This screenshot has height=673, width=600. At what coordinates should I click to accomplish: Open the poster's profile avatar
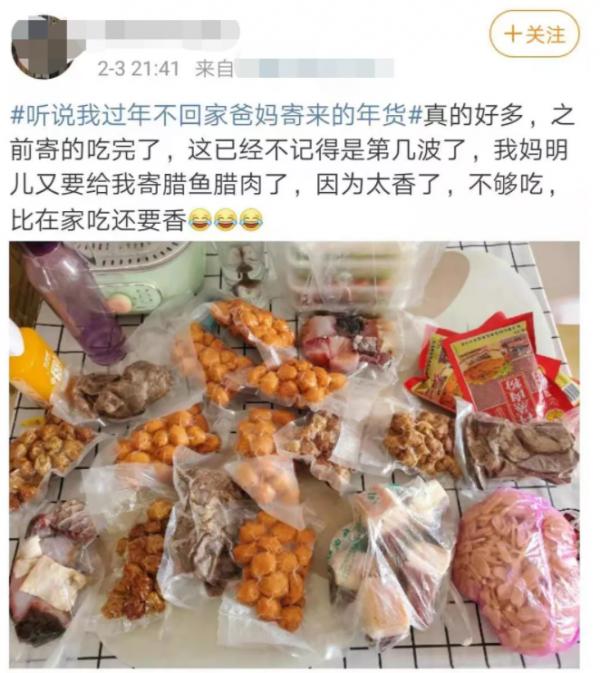pyautogui.click(x=44, y=45)
